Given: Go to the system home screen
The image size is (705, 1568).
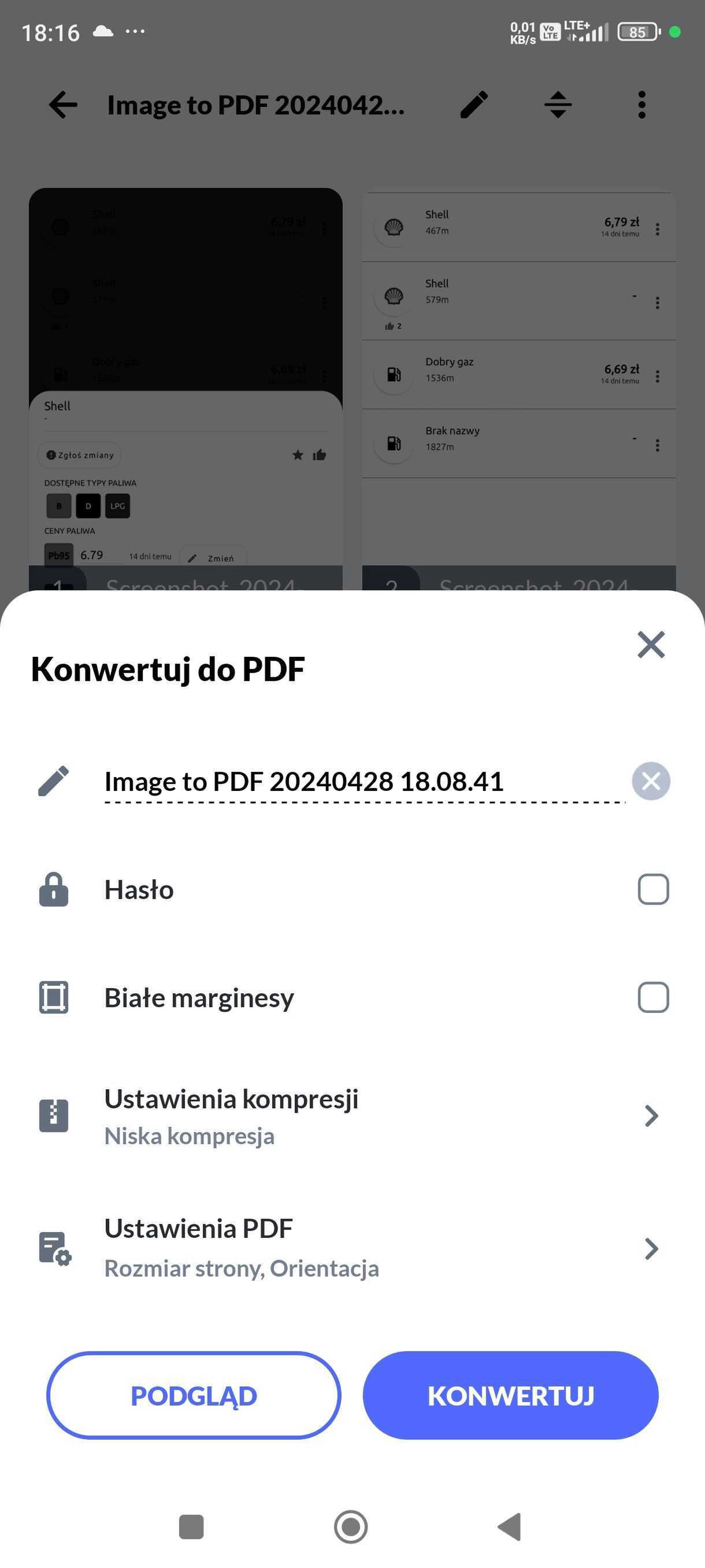Looking at the screenshot, I should (351, 1526).
